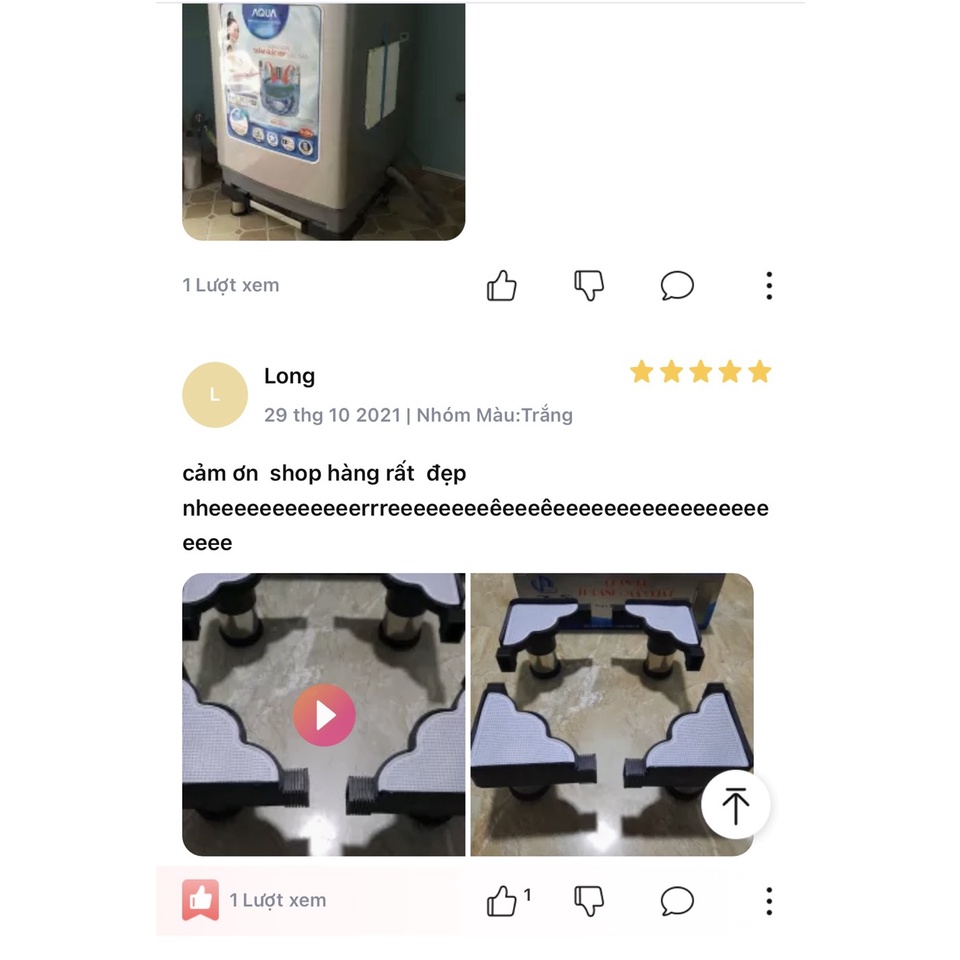Open more options for Long's review

tap(768, 901)
